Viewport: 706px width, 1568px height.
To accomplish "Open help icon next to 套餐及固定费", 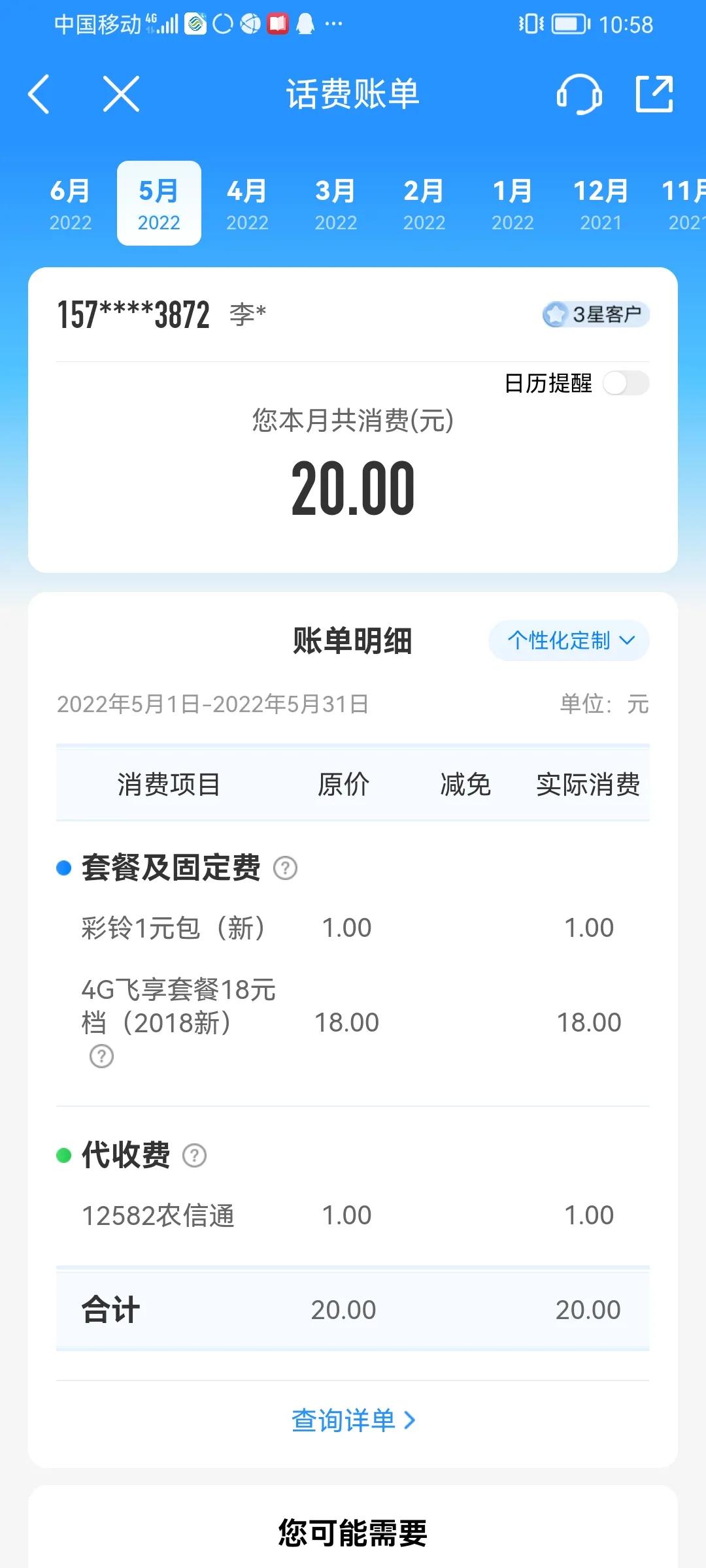I will click(286, 869).
